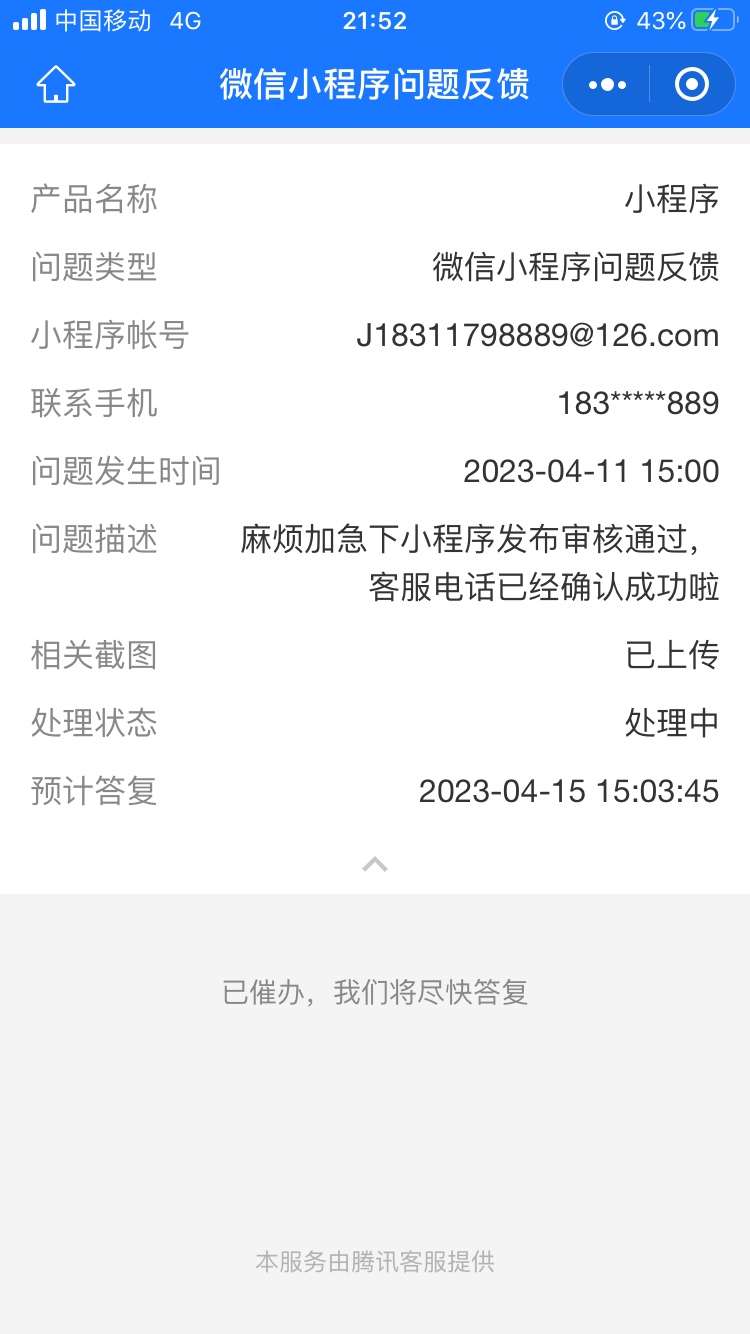Viewport: 750px width, 1334px height.
Task: Go to the mini program home page
Action: point(56,85)
